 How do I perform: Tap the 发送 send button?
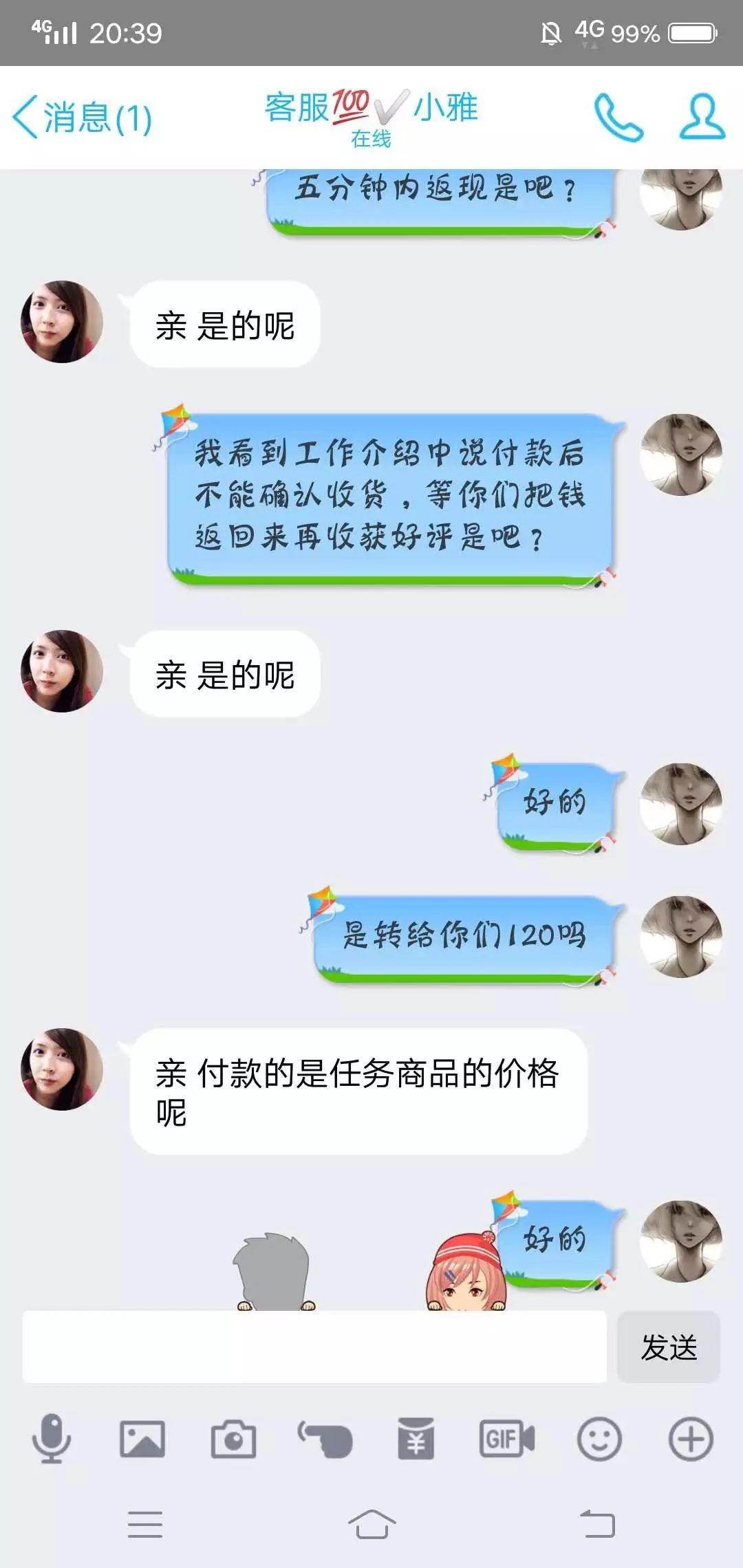tap(669, 1350)
